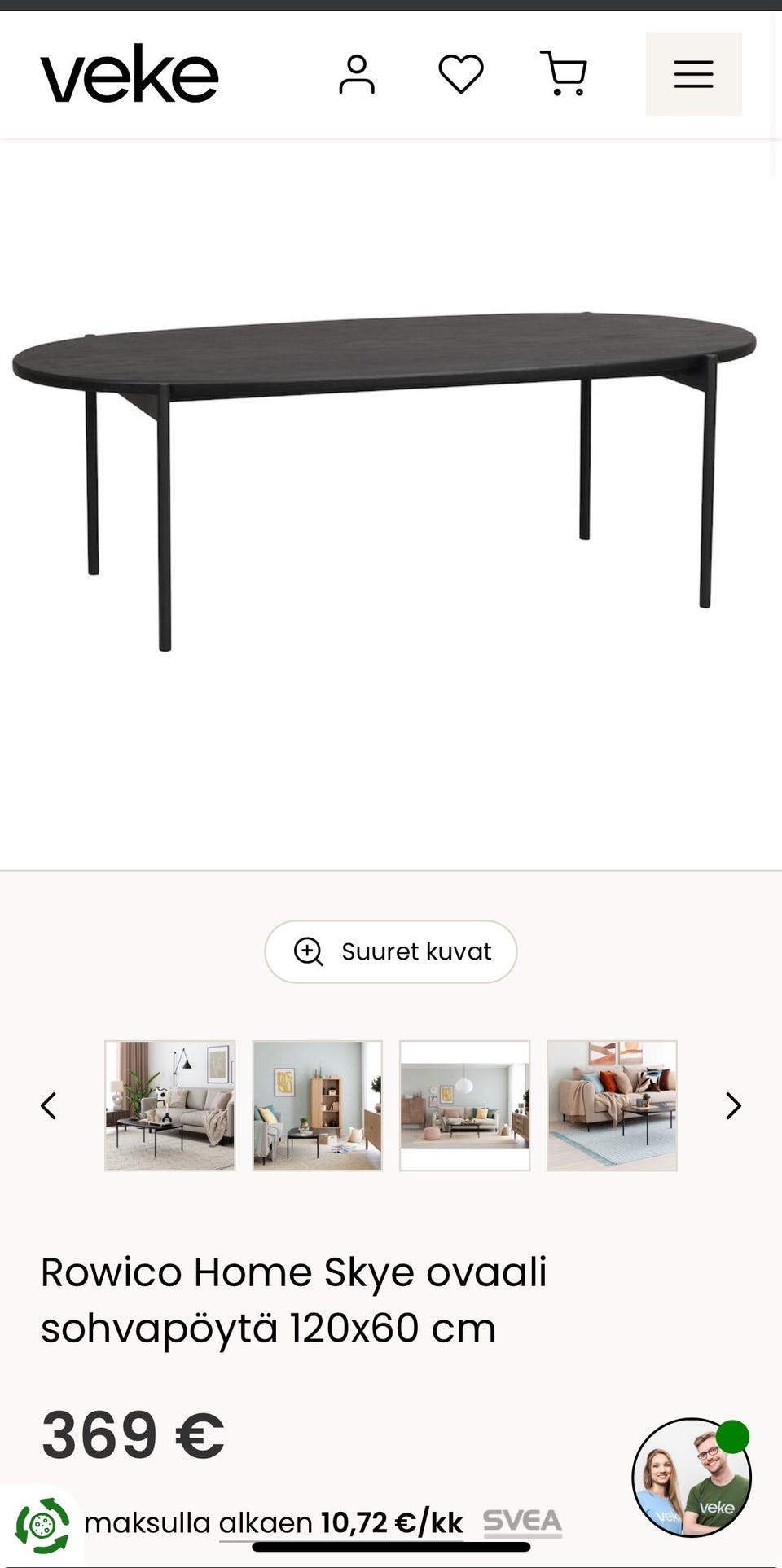Open the shopping cart
This screenshot has height=1568, width=782.
[x=564, y=74]
